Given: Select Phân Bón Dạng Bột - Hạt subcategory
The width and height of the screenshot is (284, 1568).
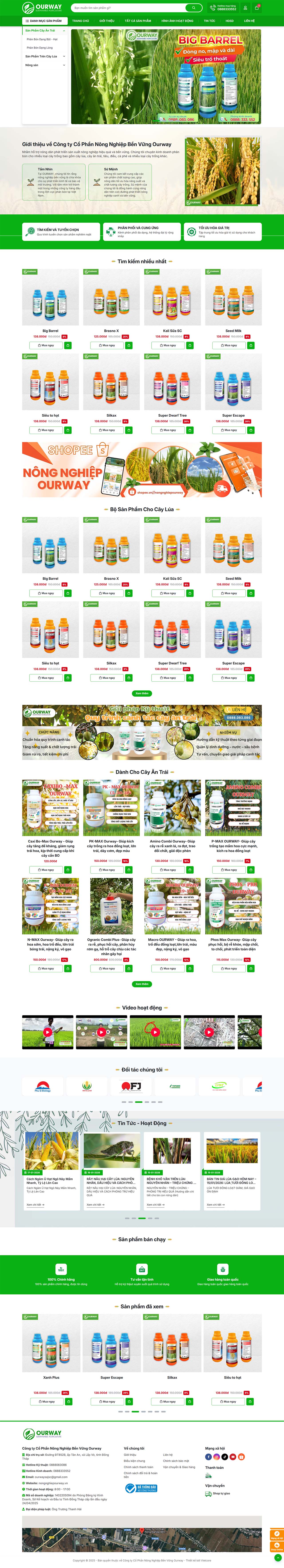Looking at the screenshot, I should point(42,39).
